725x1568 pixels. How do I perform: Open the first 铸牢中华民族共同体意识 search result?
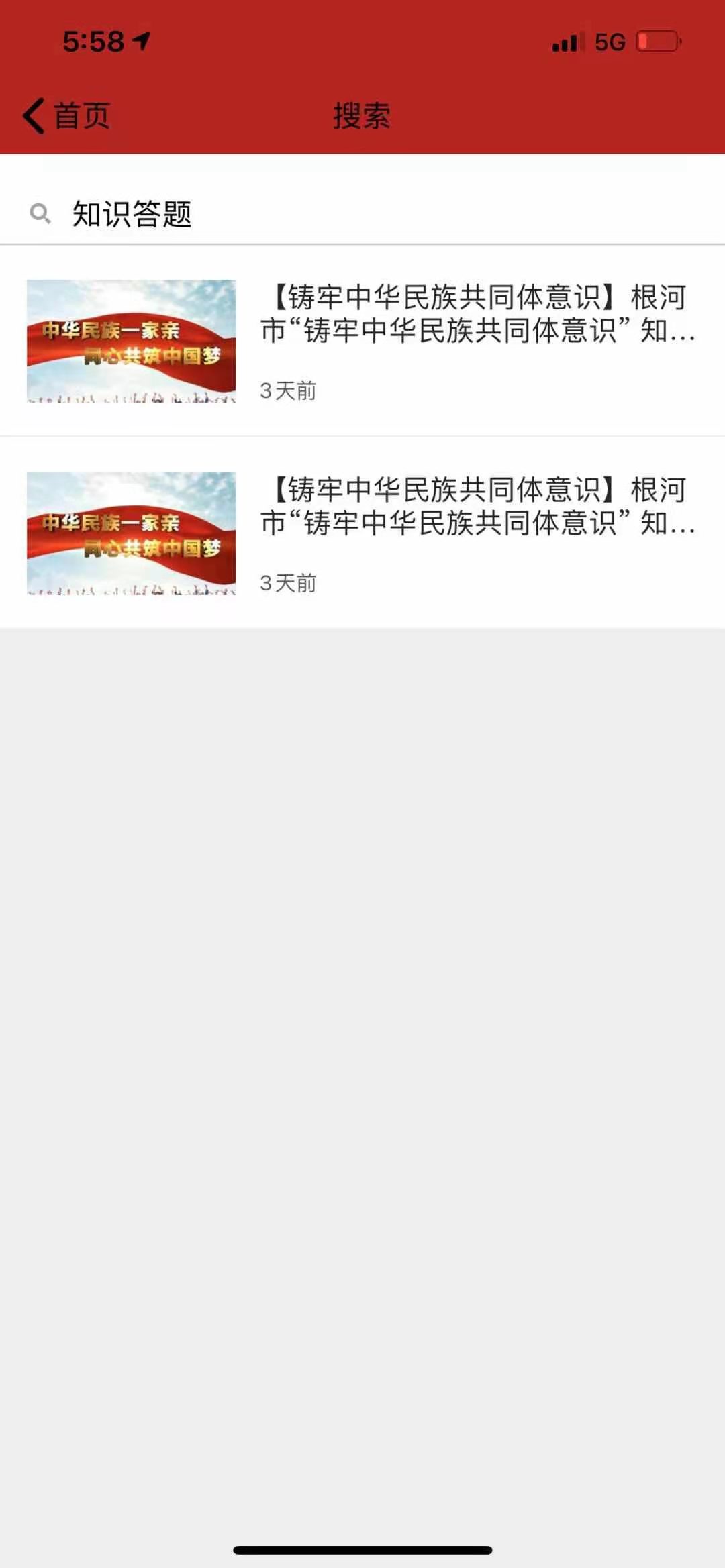click(x=477, y=314)
